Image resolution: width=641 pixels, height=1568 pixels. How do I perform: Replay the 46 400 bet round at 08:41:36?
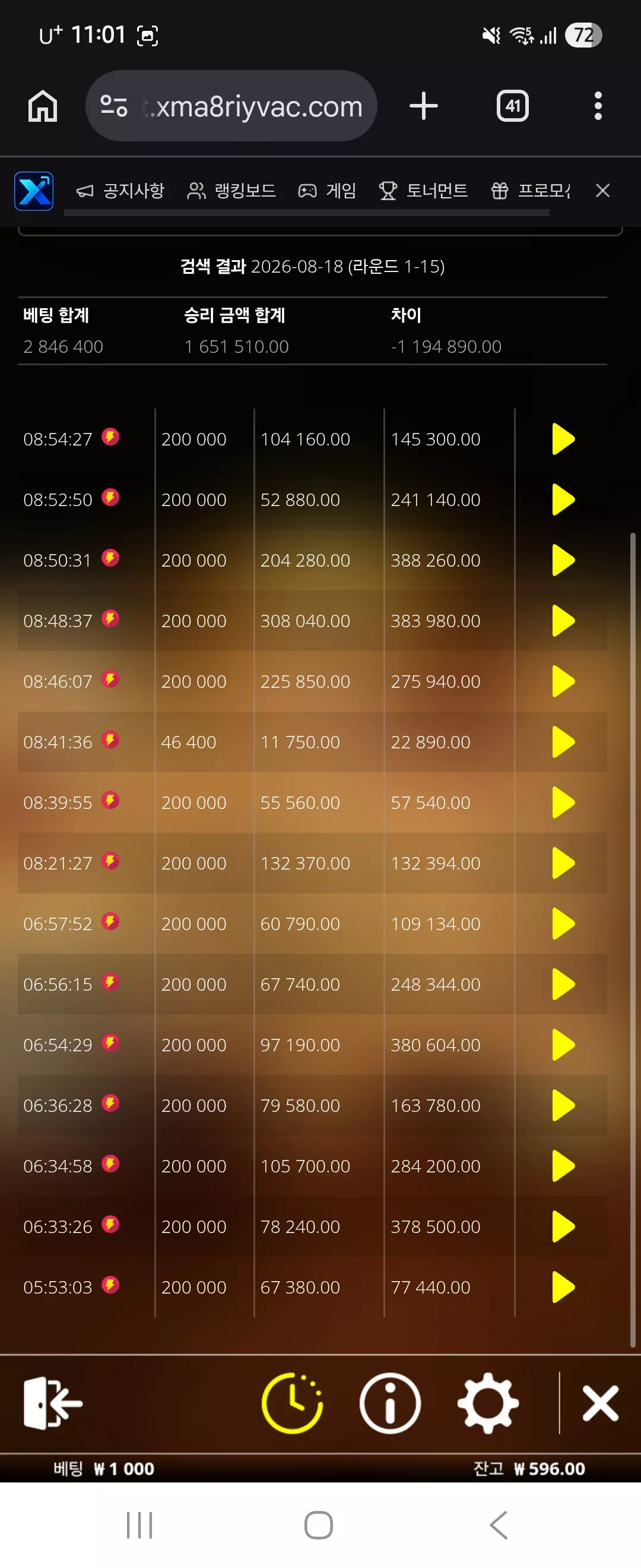pyautogui.click(x=563, y=742)
